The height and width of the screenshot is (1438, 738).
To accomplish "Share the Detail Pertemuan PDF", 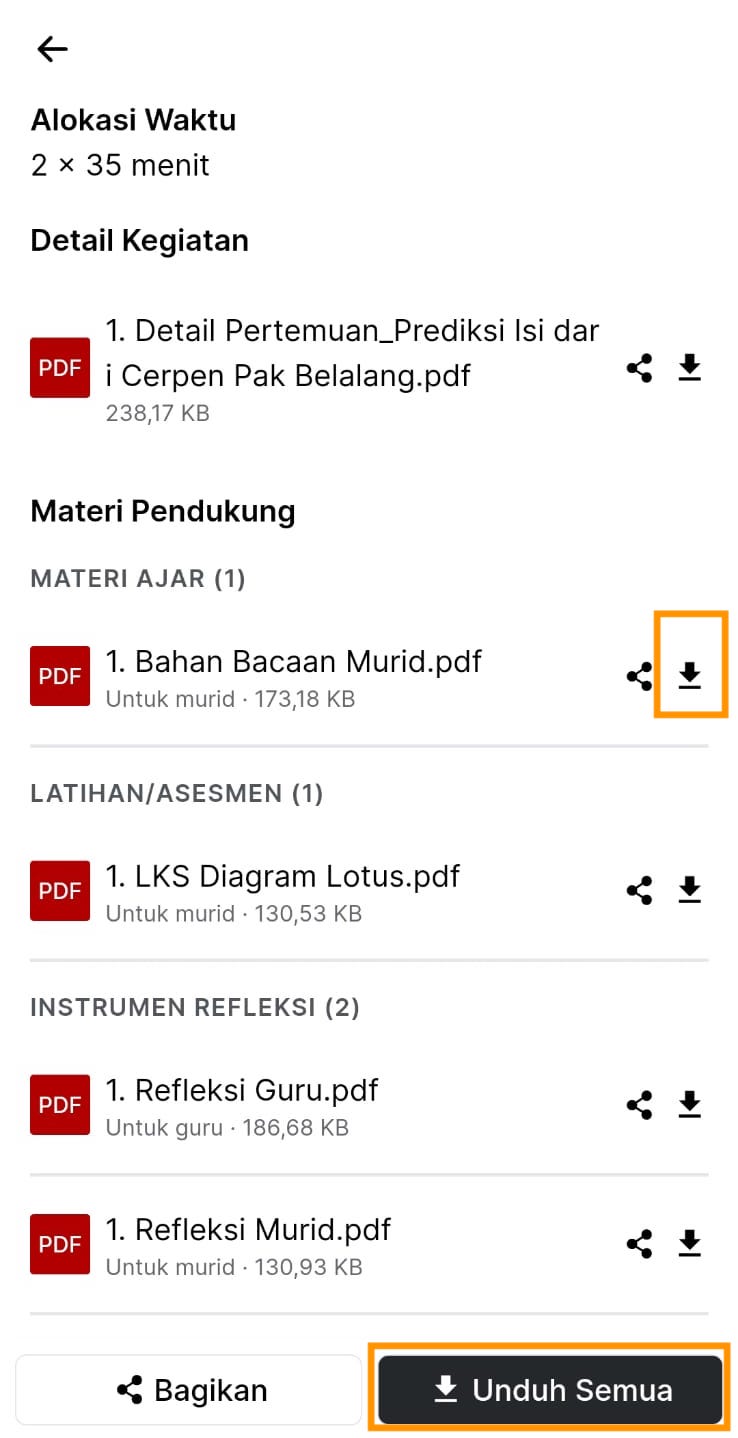I will pos(639,369).
